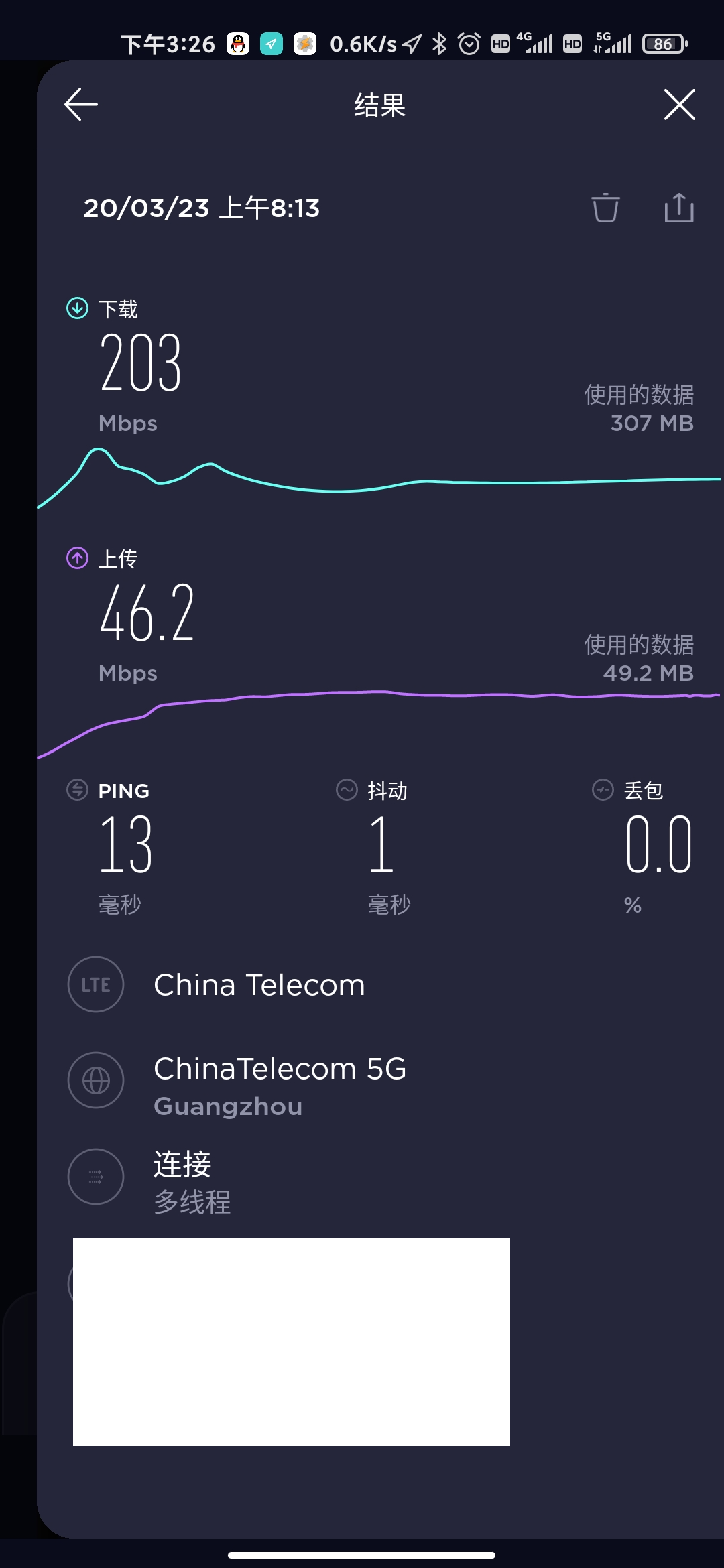Screen dimensions: 724x1568
Task: Close the results screen
Action: click(x=679, y=105)
